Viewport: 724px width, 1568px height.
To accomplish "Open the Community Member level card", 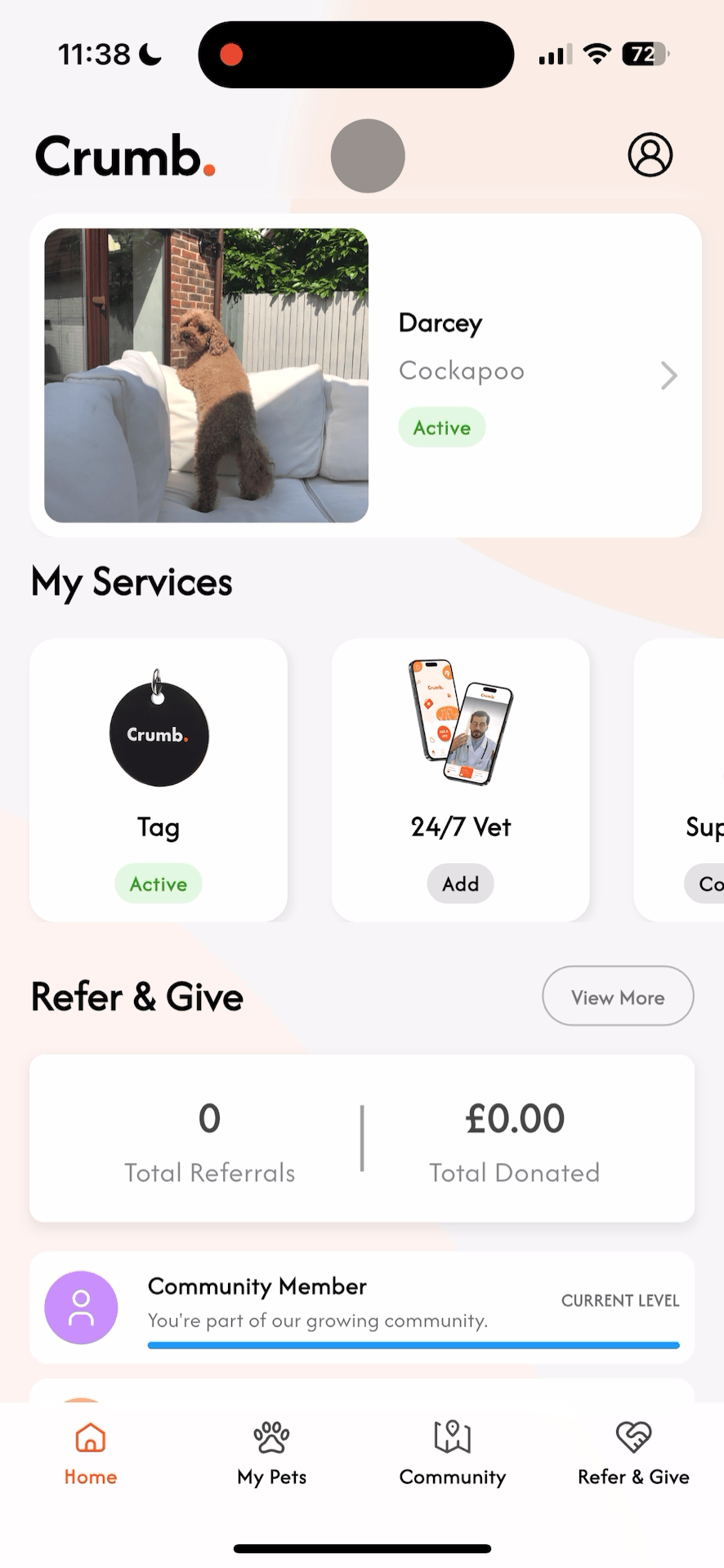I will pyautogui.click(x=362, y=1307).
